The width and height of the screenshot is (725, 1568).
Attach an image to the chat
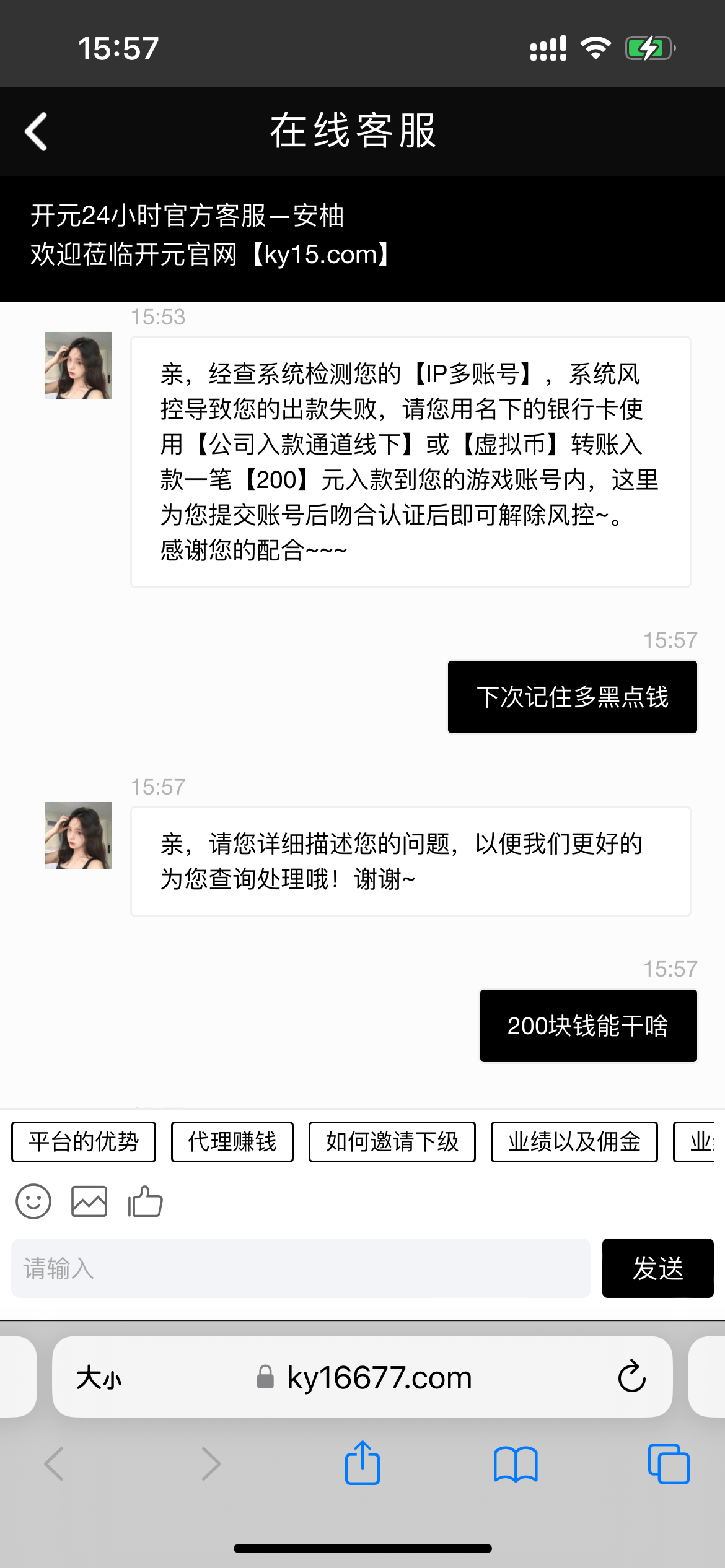[x=89, y=1201]
